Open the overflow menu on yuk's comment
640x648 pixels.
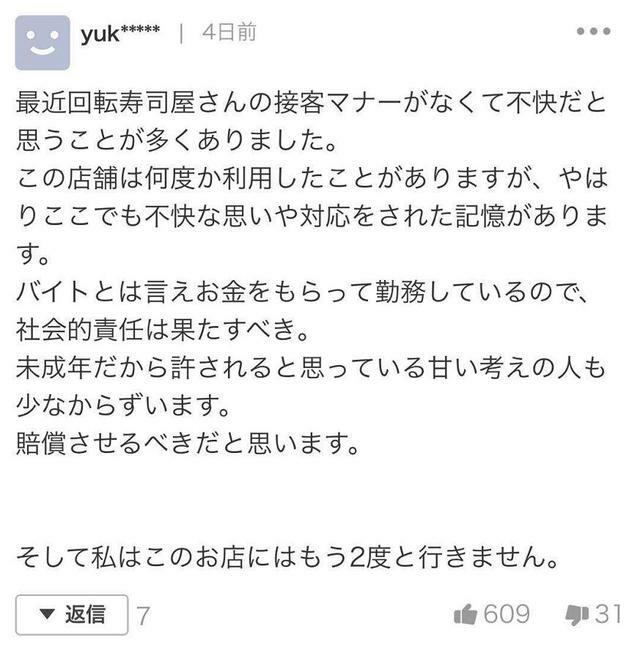594,32
